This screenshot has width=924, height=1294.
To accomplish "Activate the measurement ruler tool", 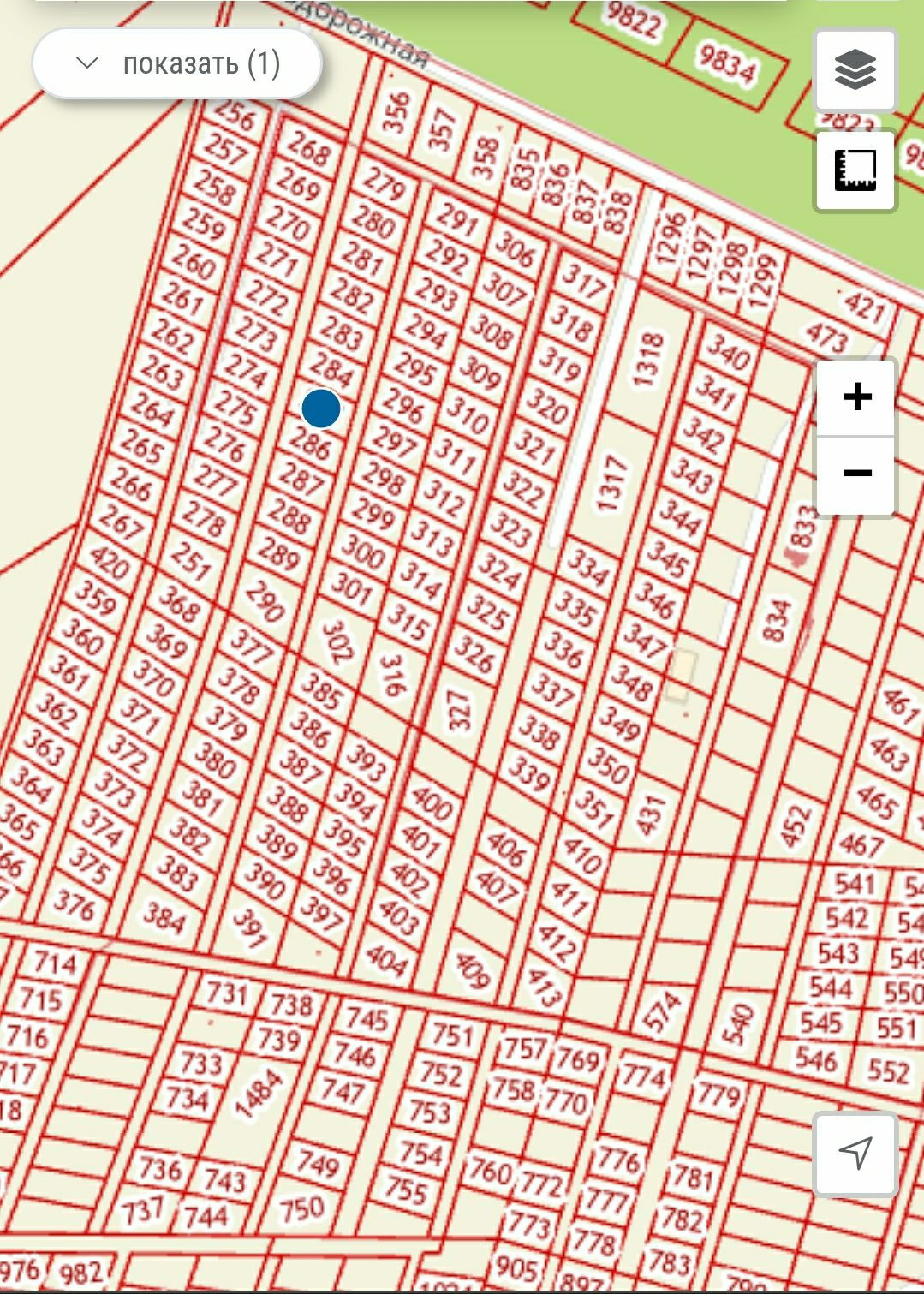I will (855, 170).
